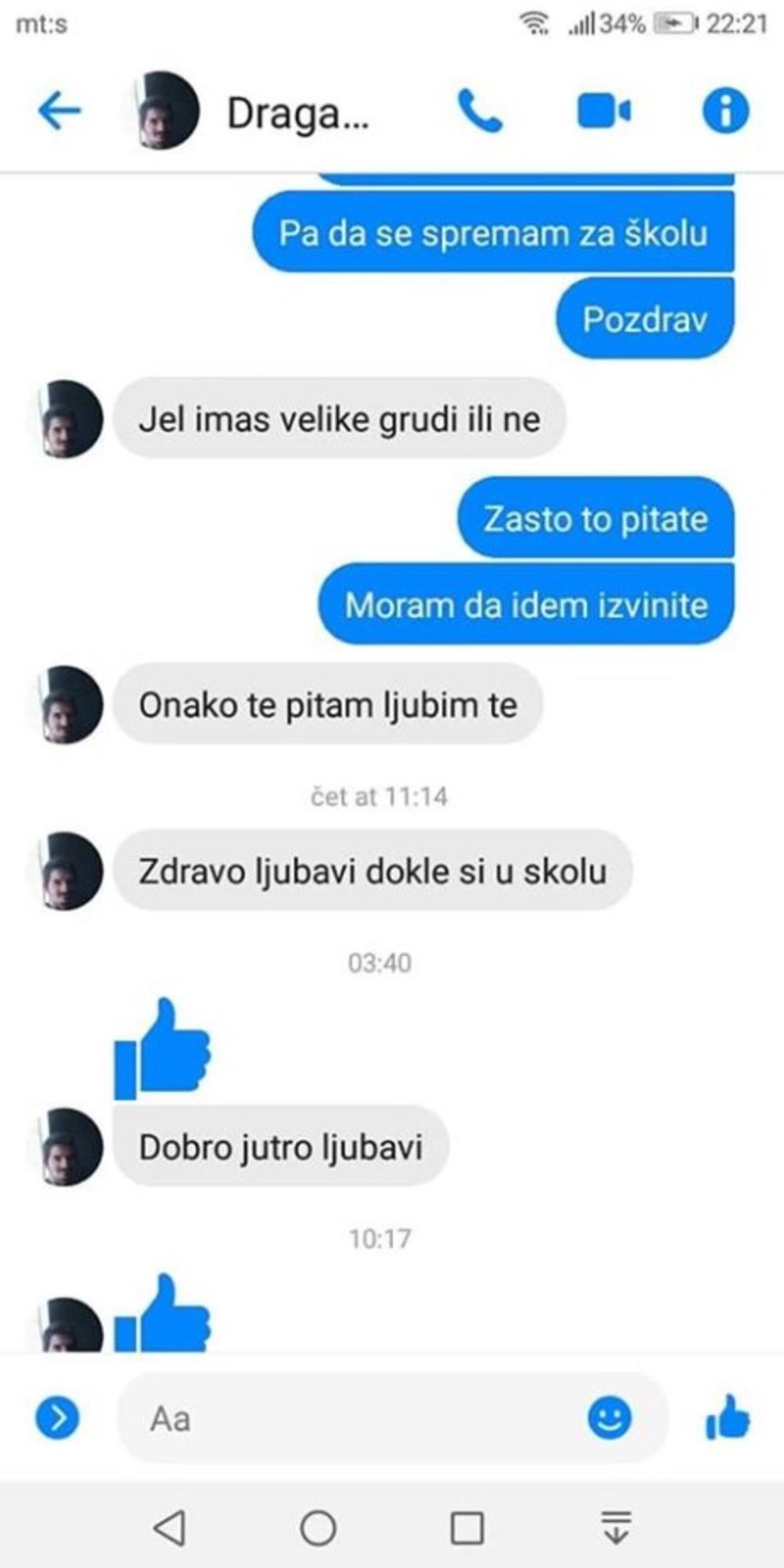
Task: Send a thumbs-up like
Action: click(x=728, y=1417)
